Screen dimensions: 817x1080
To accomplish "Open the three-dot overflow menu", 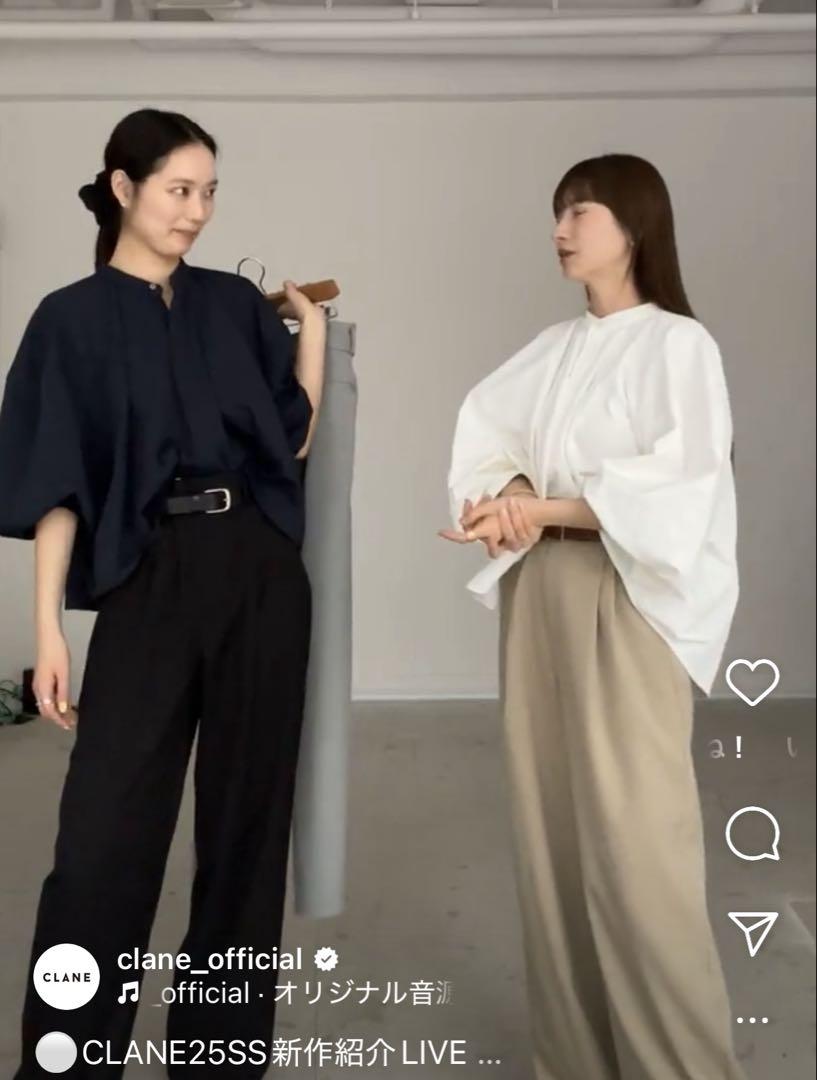I will pos(752,1021).
